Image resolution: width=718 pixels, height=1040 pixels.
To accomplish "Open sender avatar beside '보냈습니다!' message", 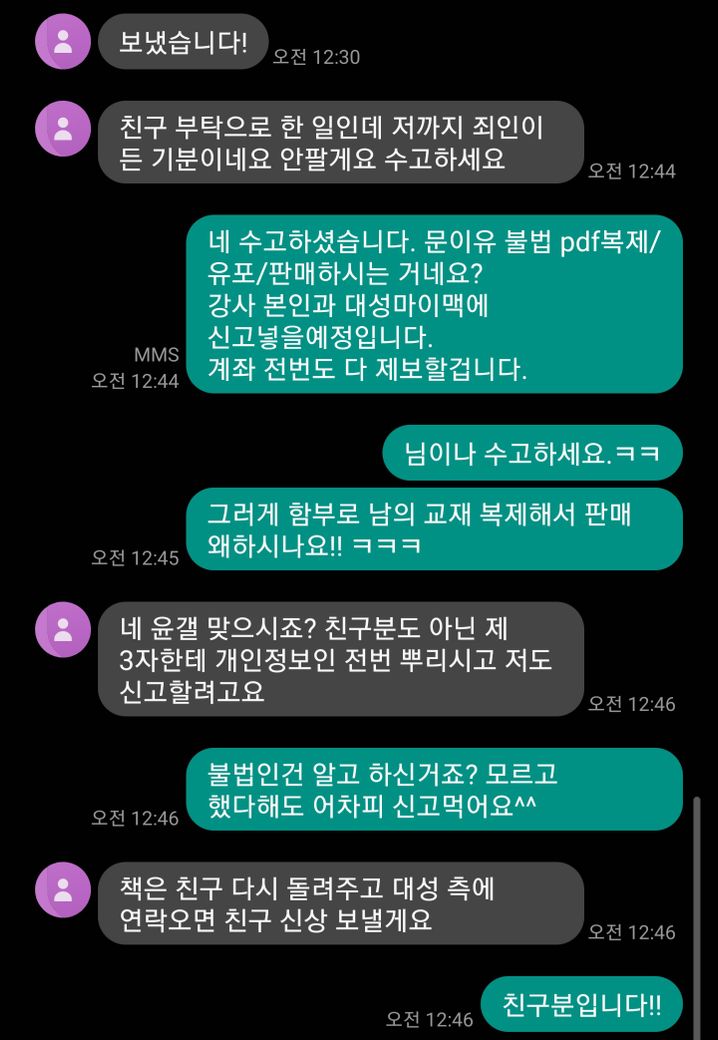I will 63,42.
